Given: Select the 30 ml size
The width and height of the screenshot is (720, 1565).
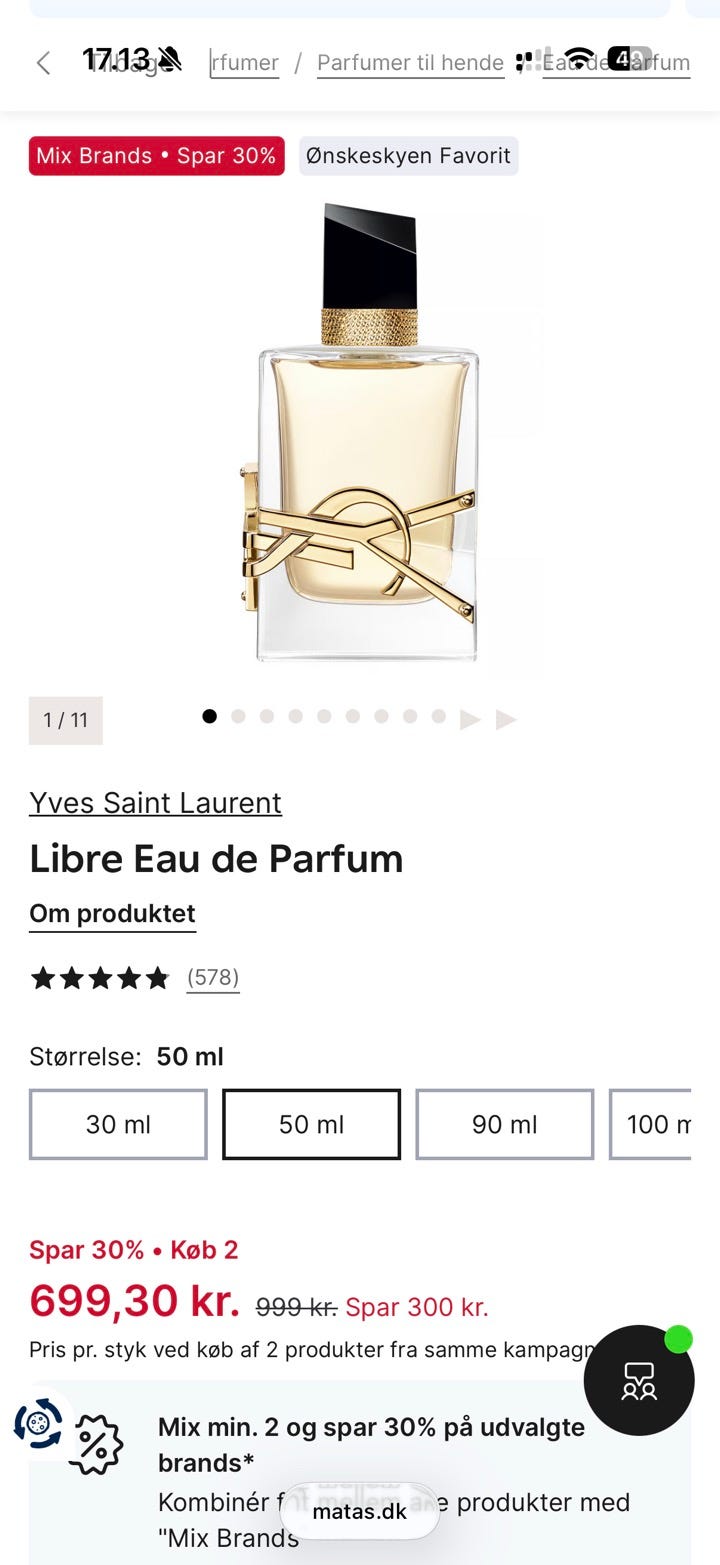Looking at the screenshot, I should point(118,1124).
